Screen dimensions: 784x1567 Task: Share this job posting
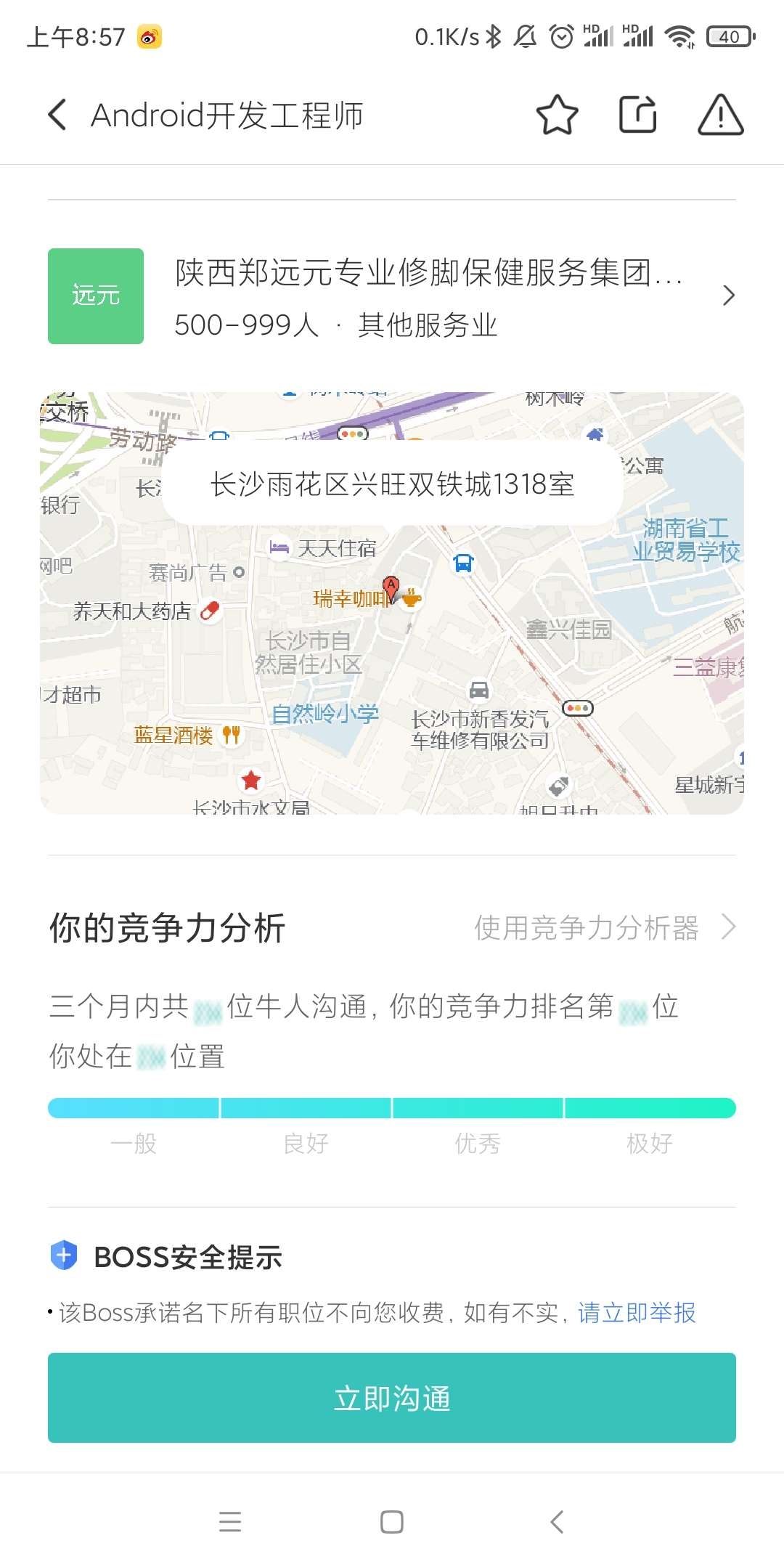point(638,115)
